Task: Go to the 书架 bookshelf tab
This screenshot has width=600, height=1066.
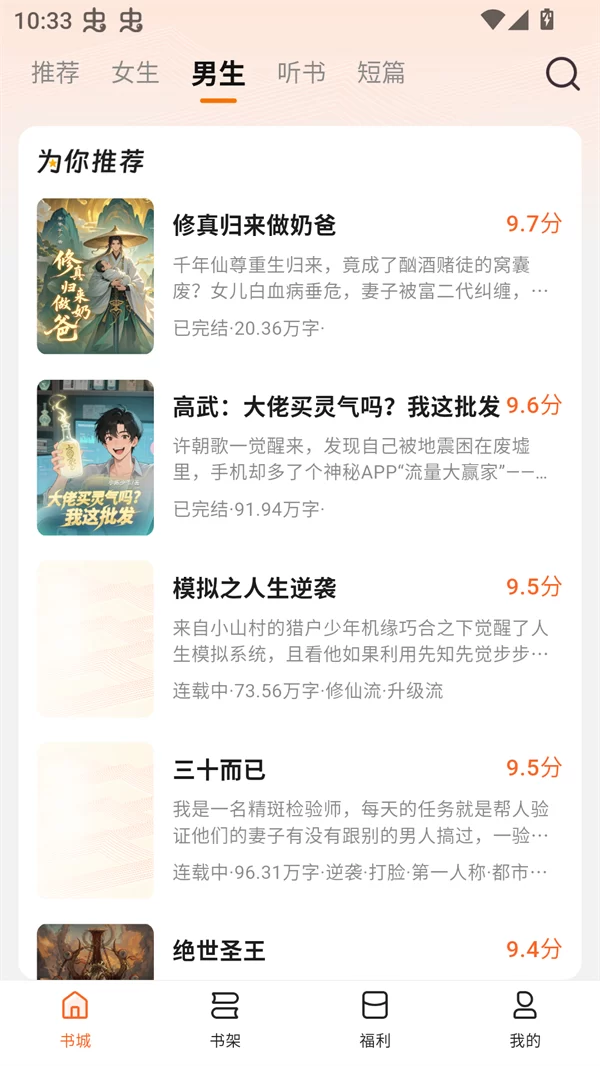Action: coord(225,1019)
